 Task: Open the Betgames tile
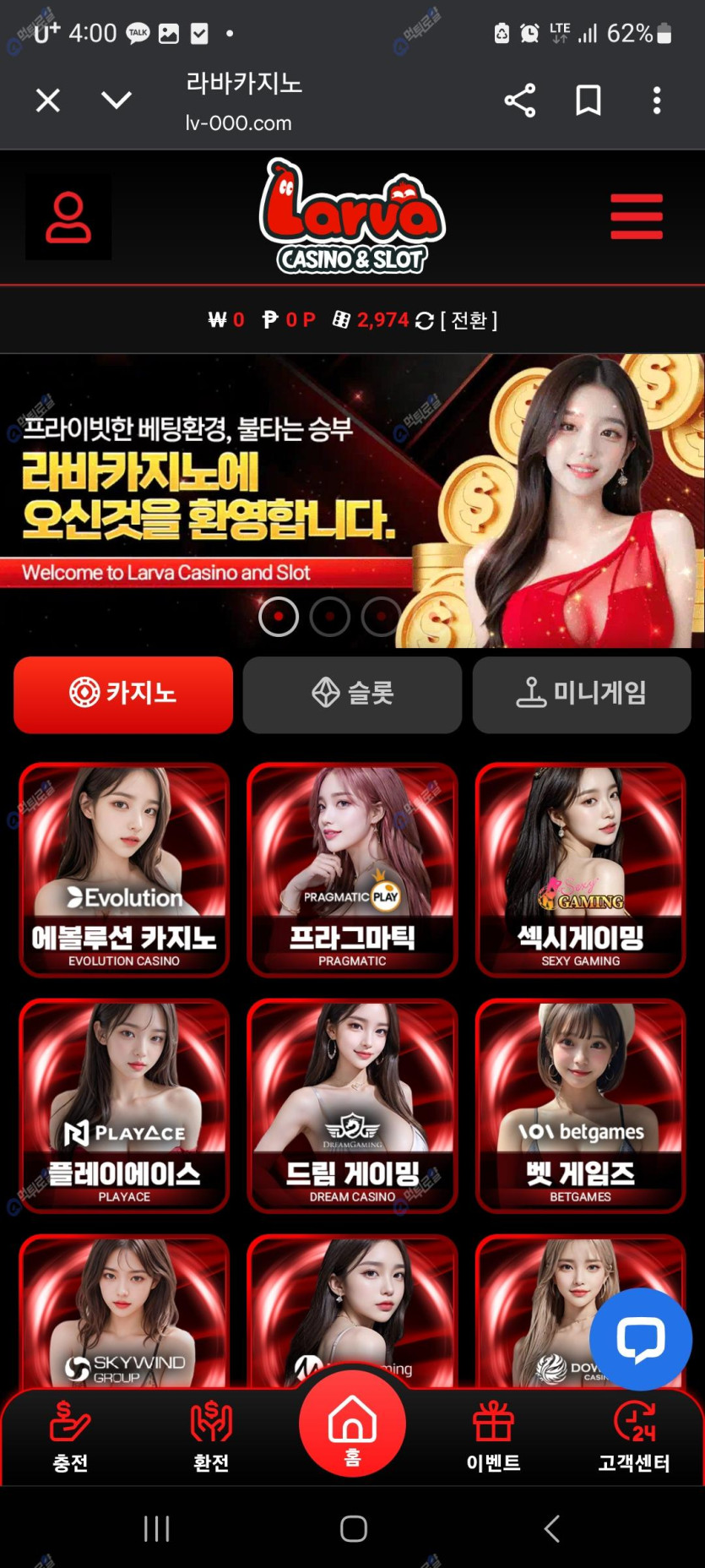580,1105
